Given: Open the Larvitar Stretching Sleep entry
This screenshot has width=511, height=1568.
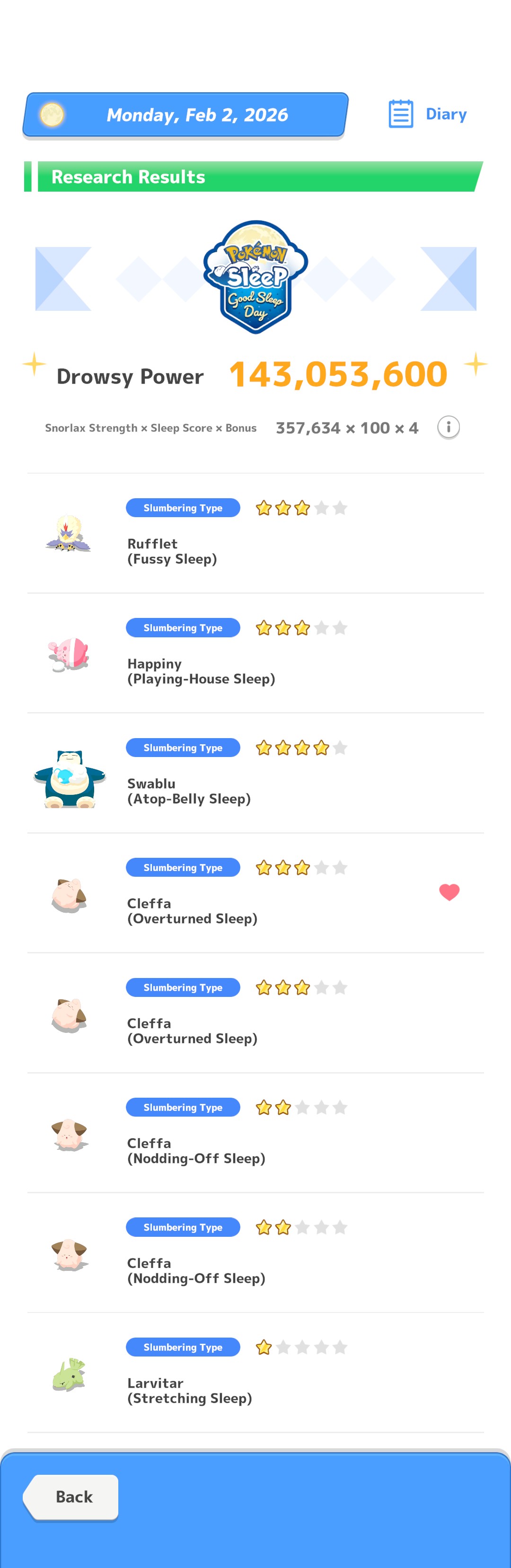Looking at the screenshot, I should (255, 1373).
